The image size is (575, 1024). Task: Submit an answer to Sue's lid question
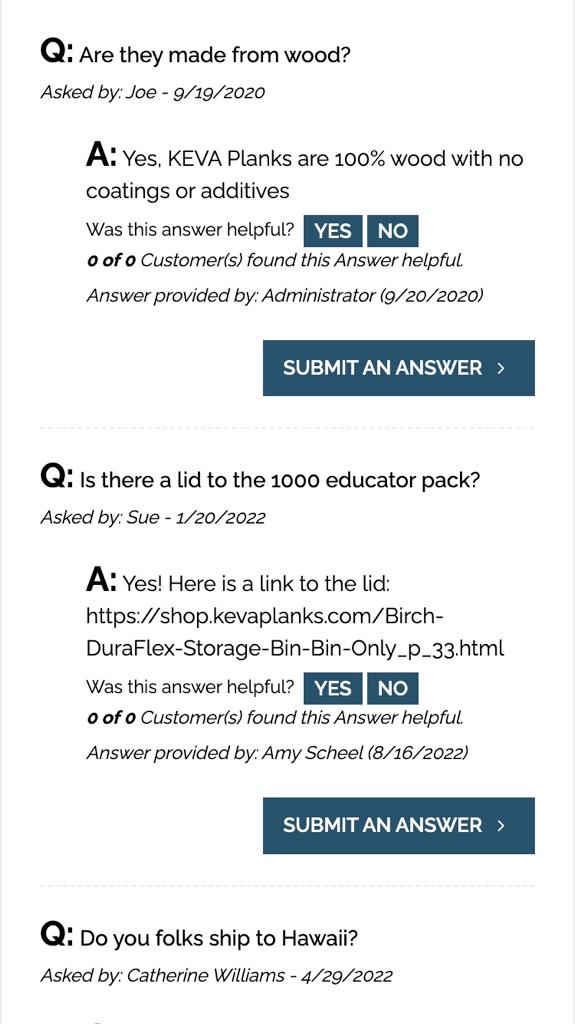point(399,825)
